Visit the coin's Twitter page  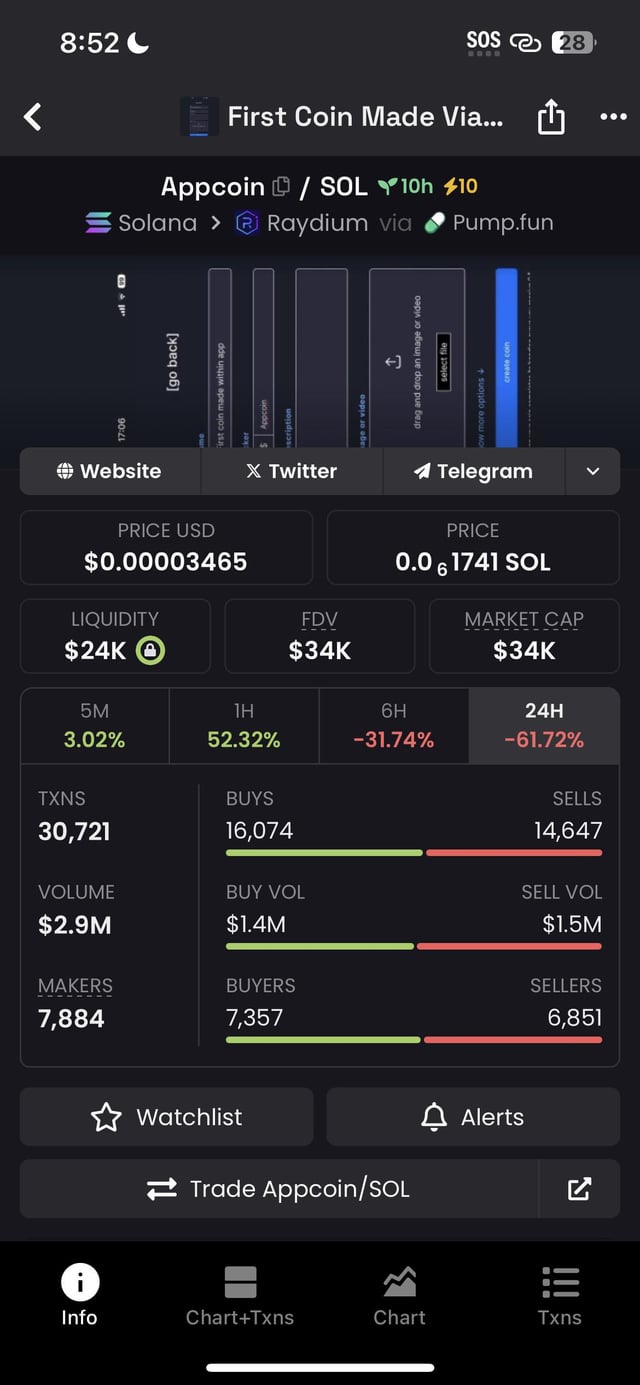click(x=291, y=471)
